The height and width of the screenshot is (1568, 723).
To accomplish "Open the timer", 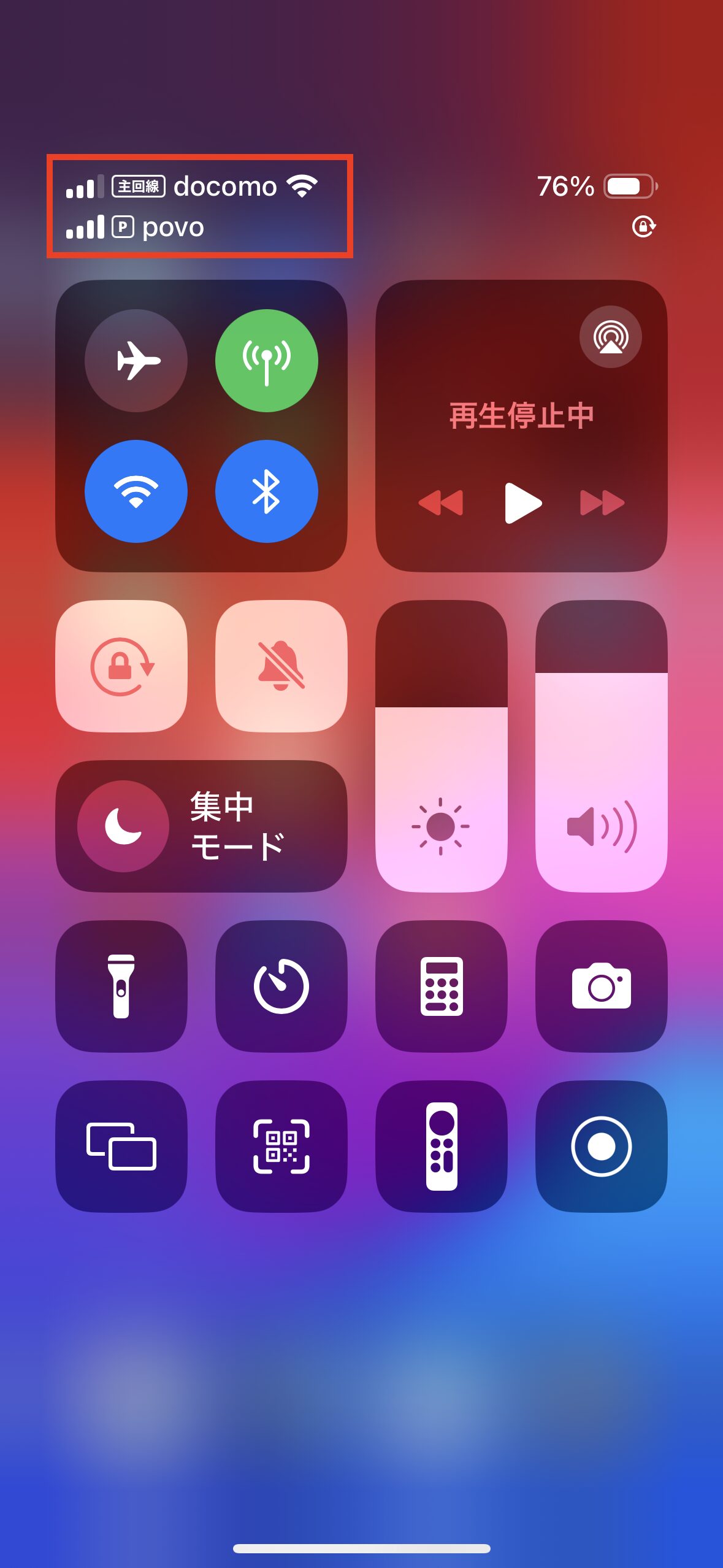I will coord(281,986).
